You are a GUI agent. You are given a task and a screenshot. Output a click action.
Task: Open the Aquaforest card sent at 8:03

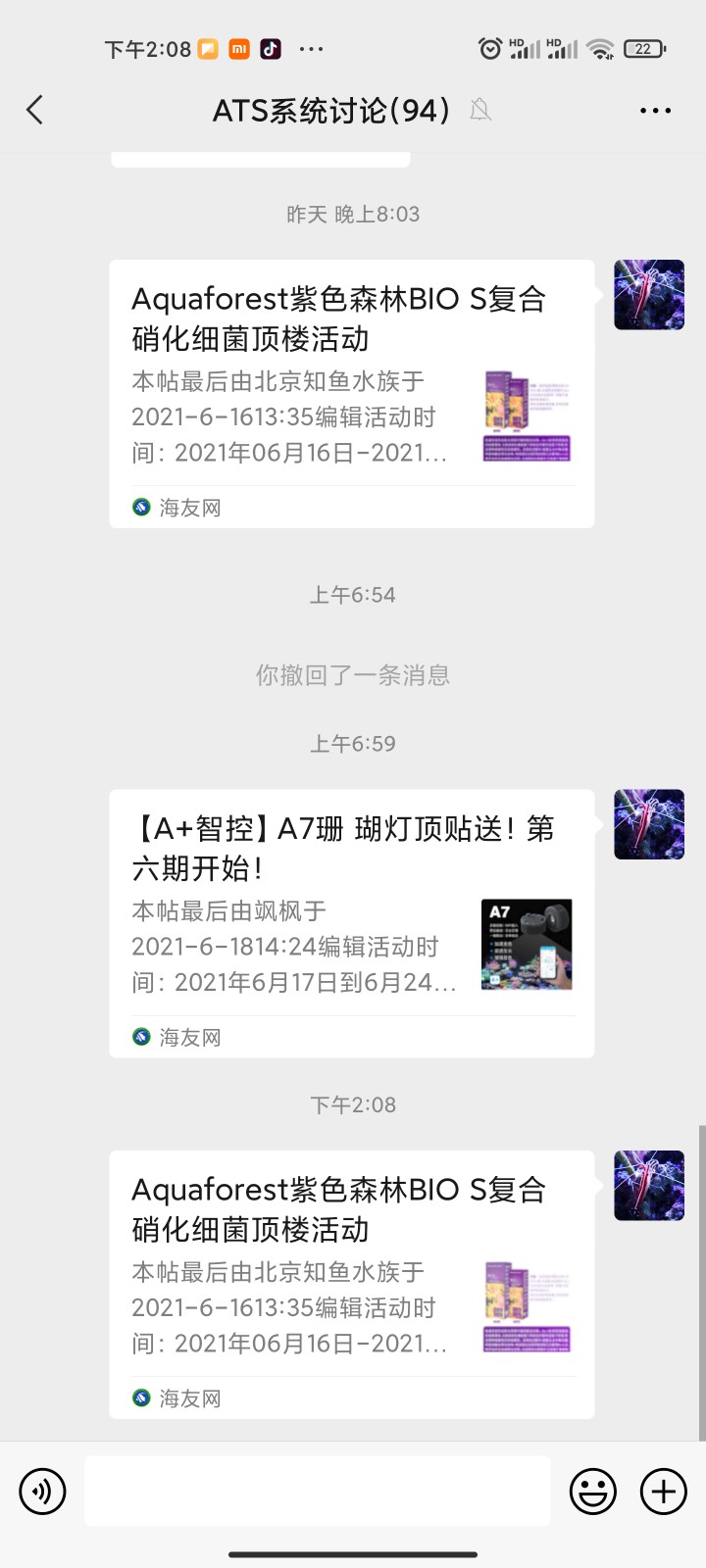coord(351,393)
